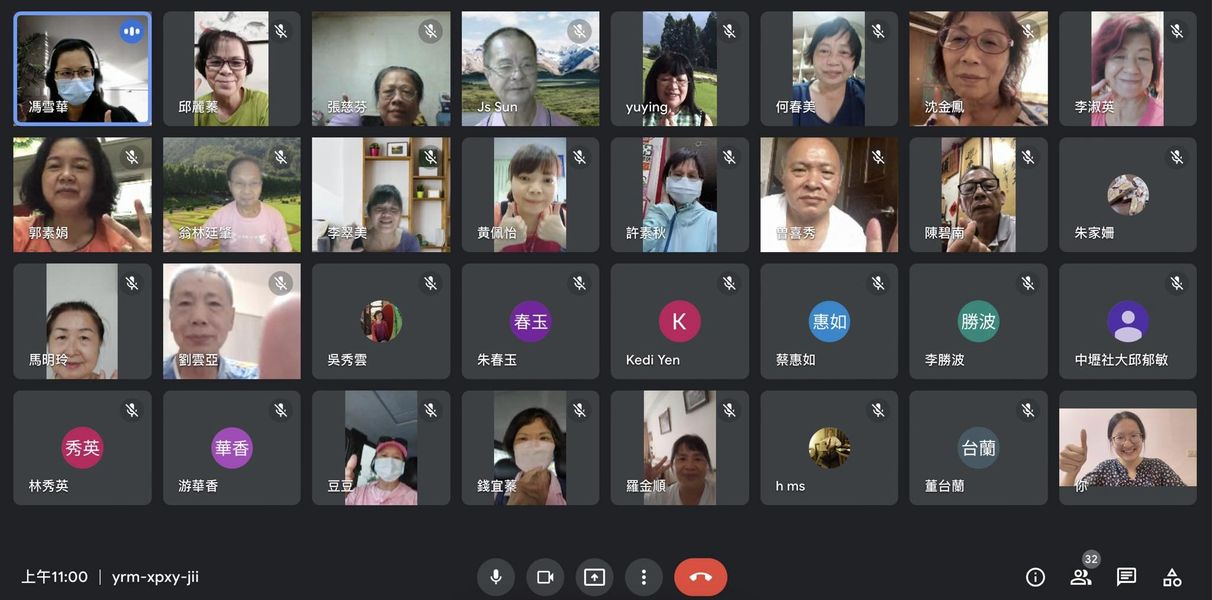Leave the call with red hang-up button
The image size is (1212, 600).
700,577
